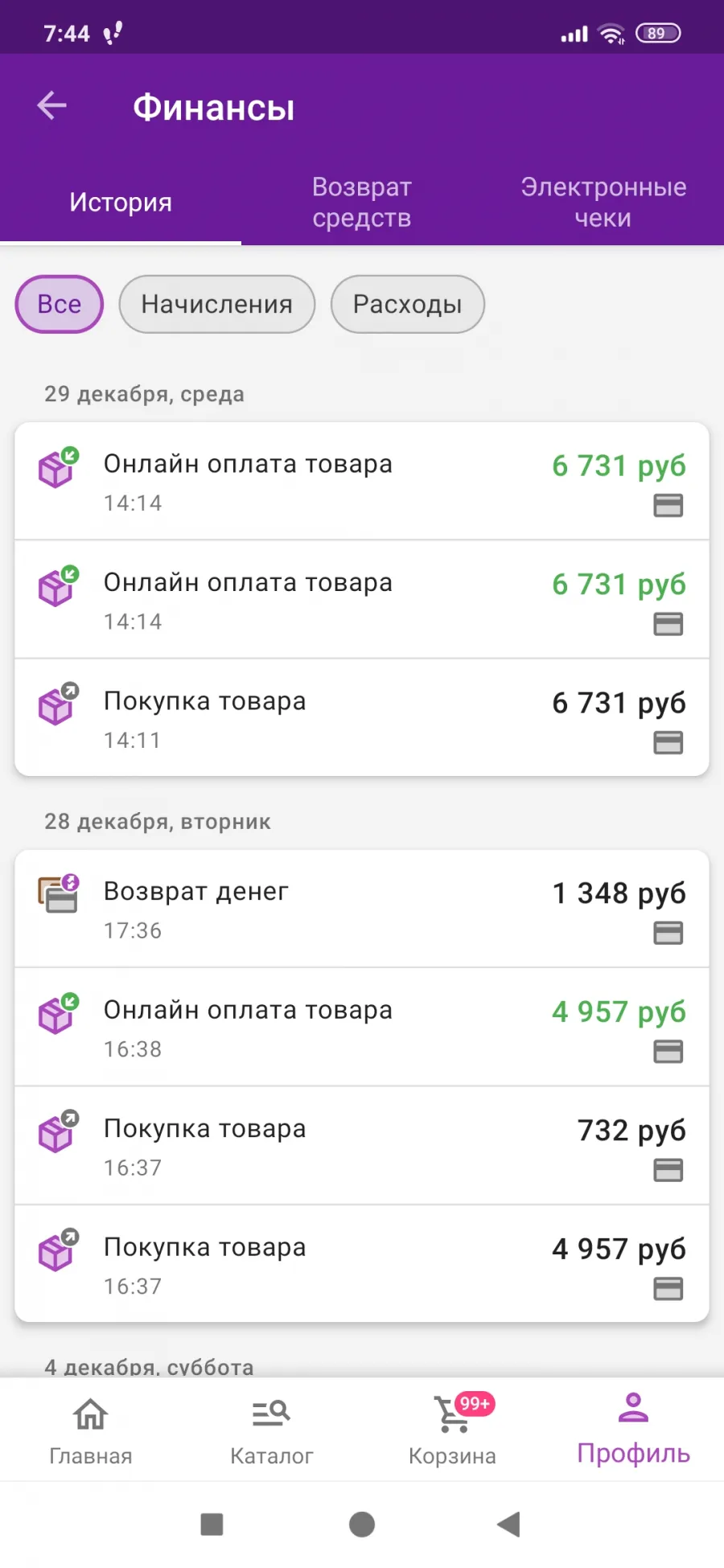Filter history by Начисления

(217, 304)
